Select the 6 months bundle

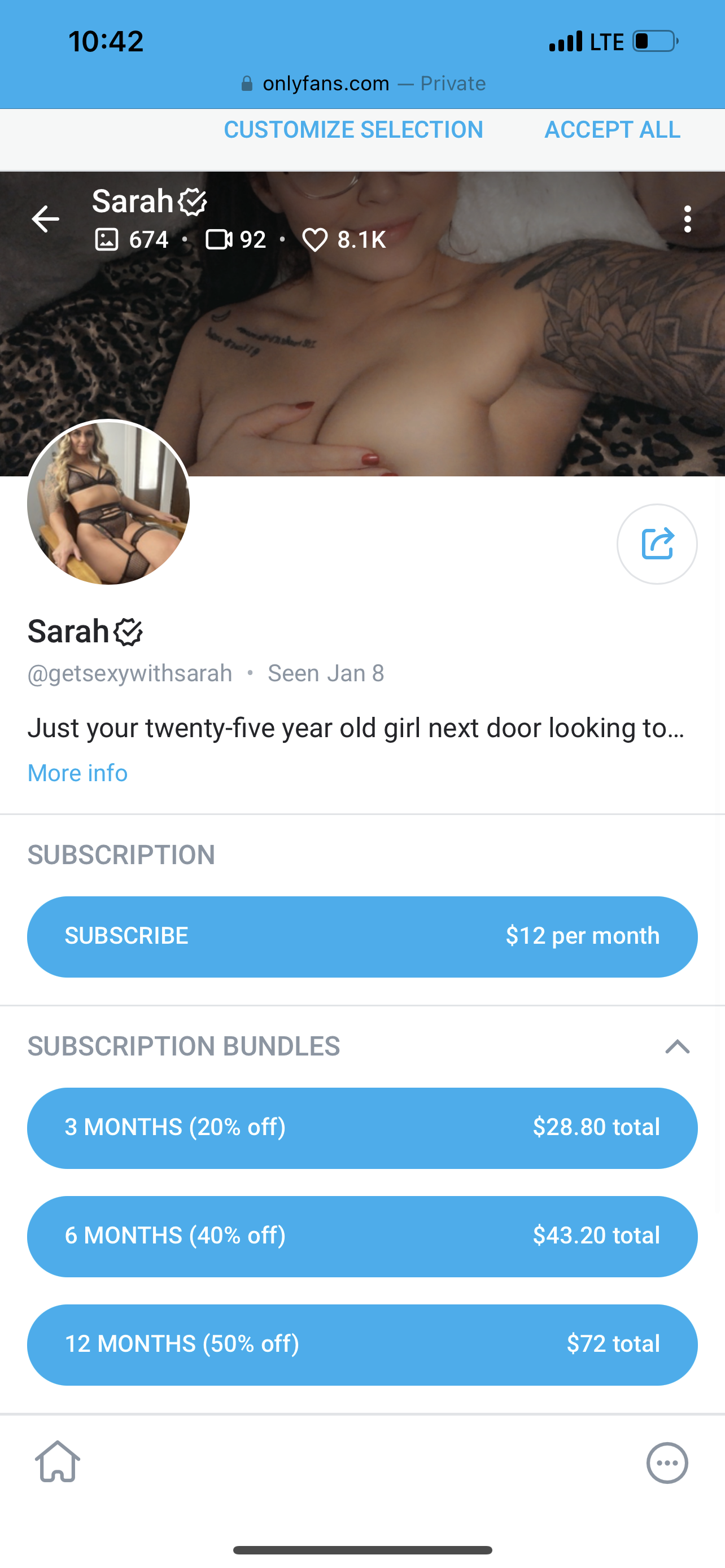(362, 1236)
